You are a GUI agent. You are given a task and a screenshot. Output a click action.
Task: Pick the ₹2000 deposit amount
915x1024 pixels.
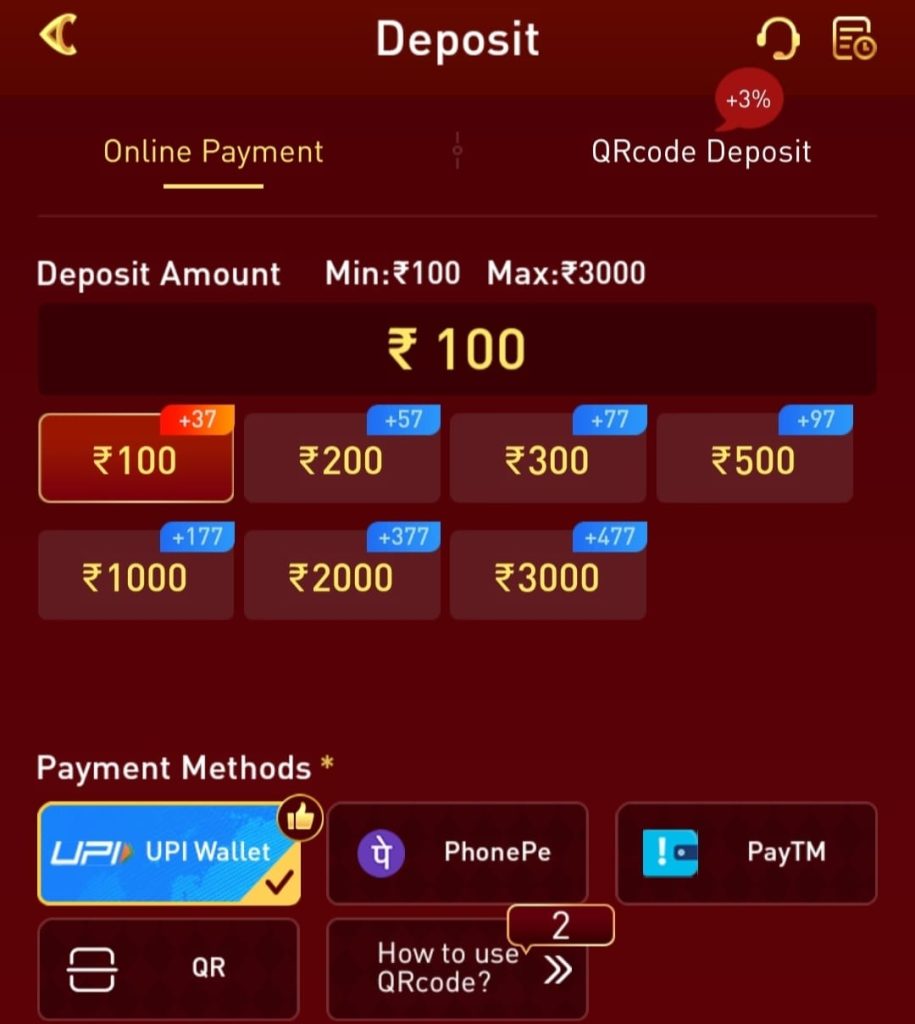[341, 577]
